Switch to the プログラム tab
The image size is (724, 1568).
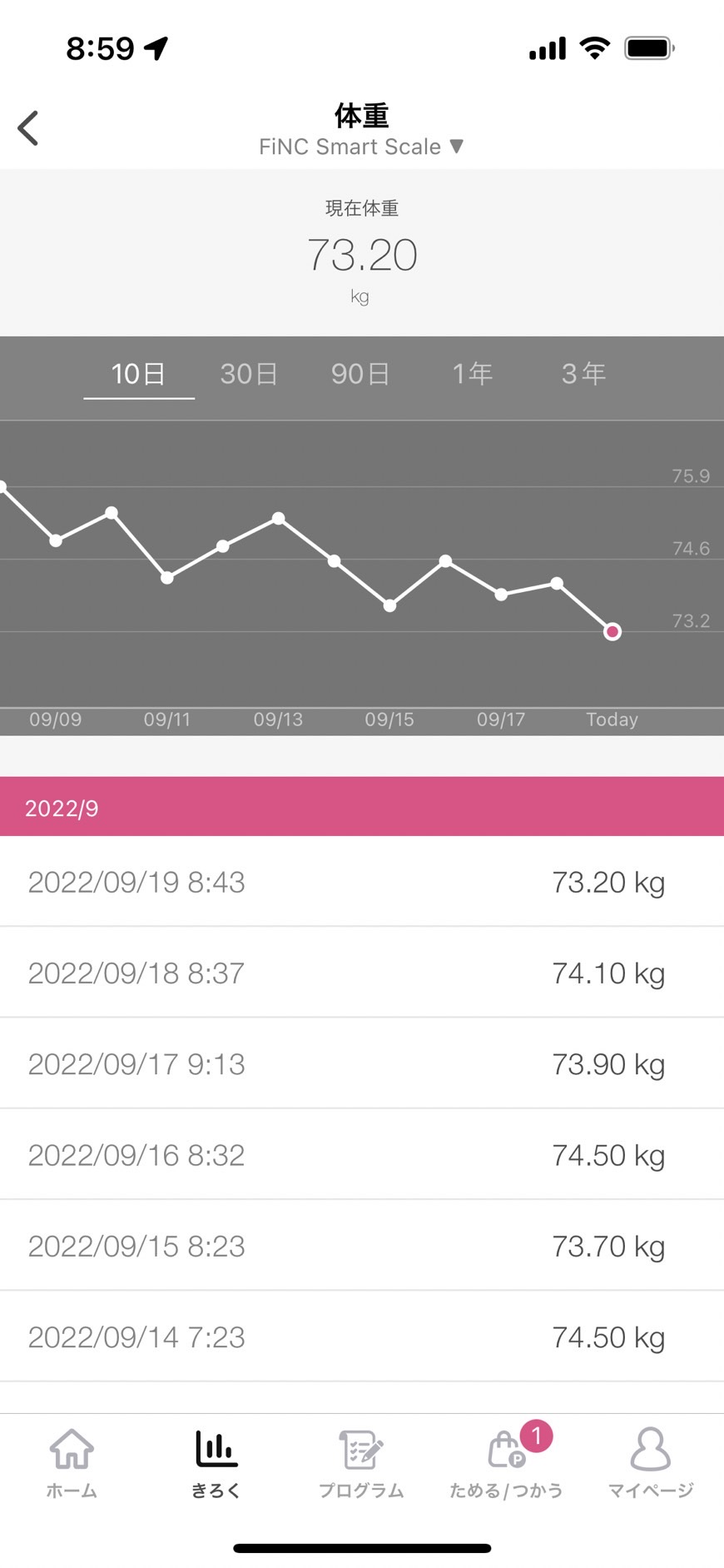tap(361, 1463)
